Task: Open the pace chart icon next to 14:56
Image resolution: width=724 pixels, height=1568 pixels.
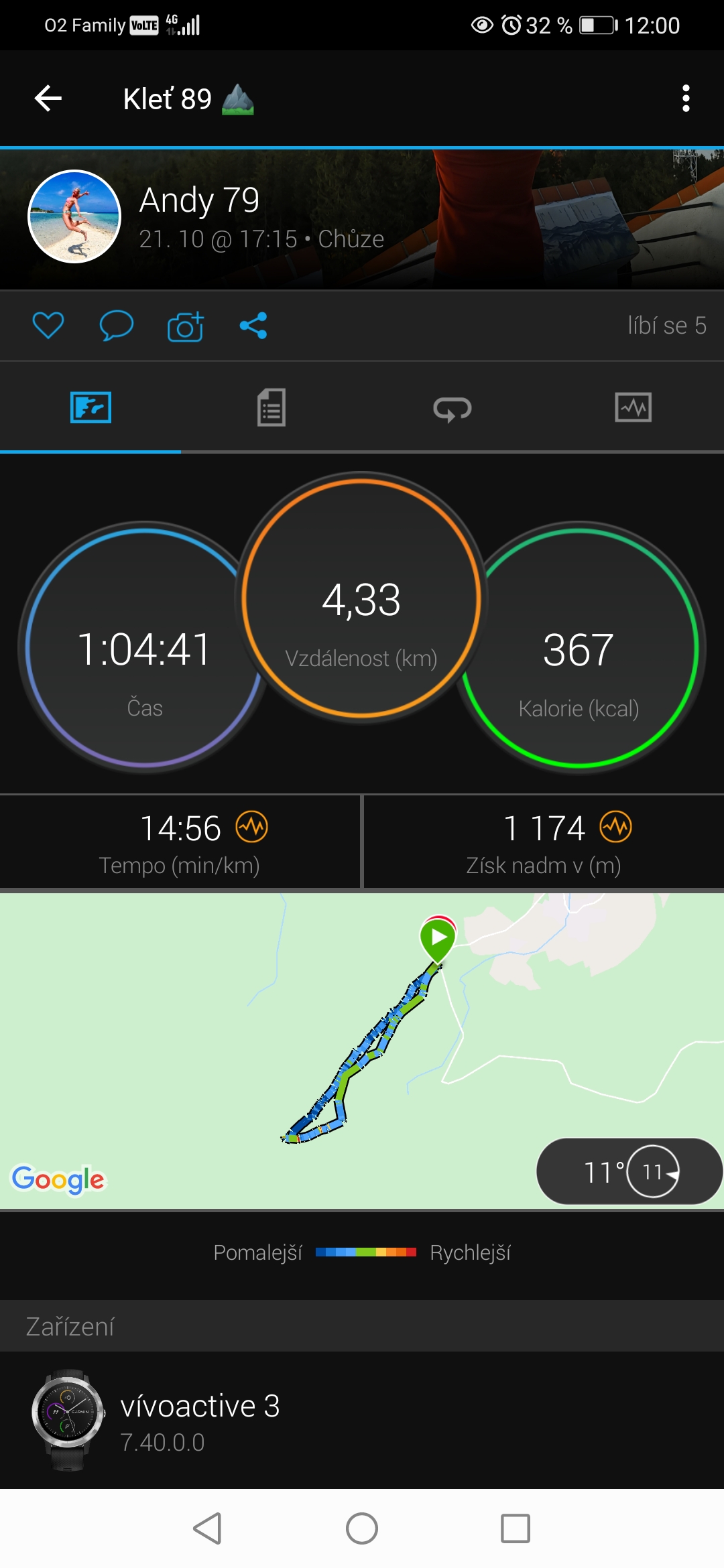Action: [252, 827]
